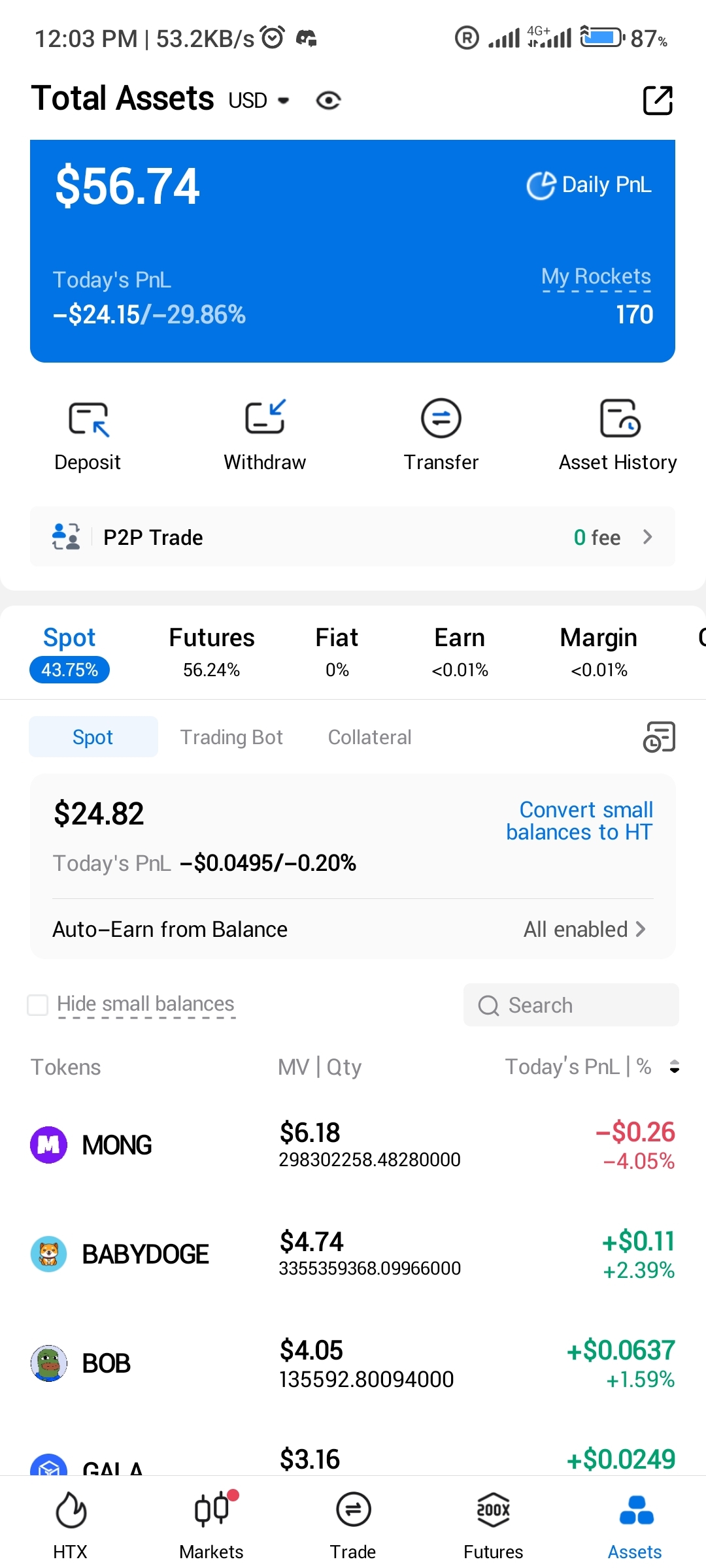Open the USD currency dropdown
706x1568 pixels.
pyautogui.click(x=258, y=100)
